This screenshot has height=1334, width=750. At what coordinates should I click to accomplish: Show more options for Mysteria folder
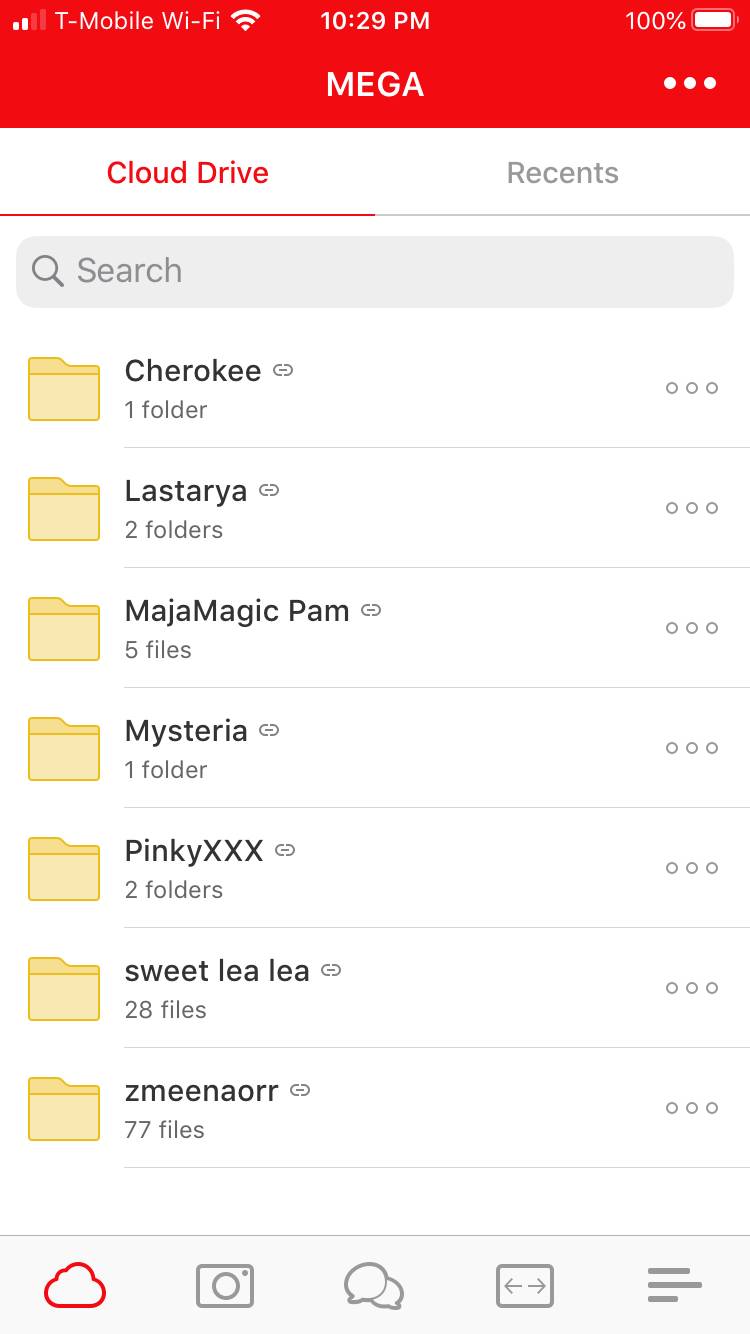[692, 748]
